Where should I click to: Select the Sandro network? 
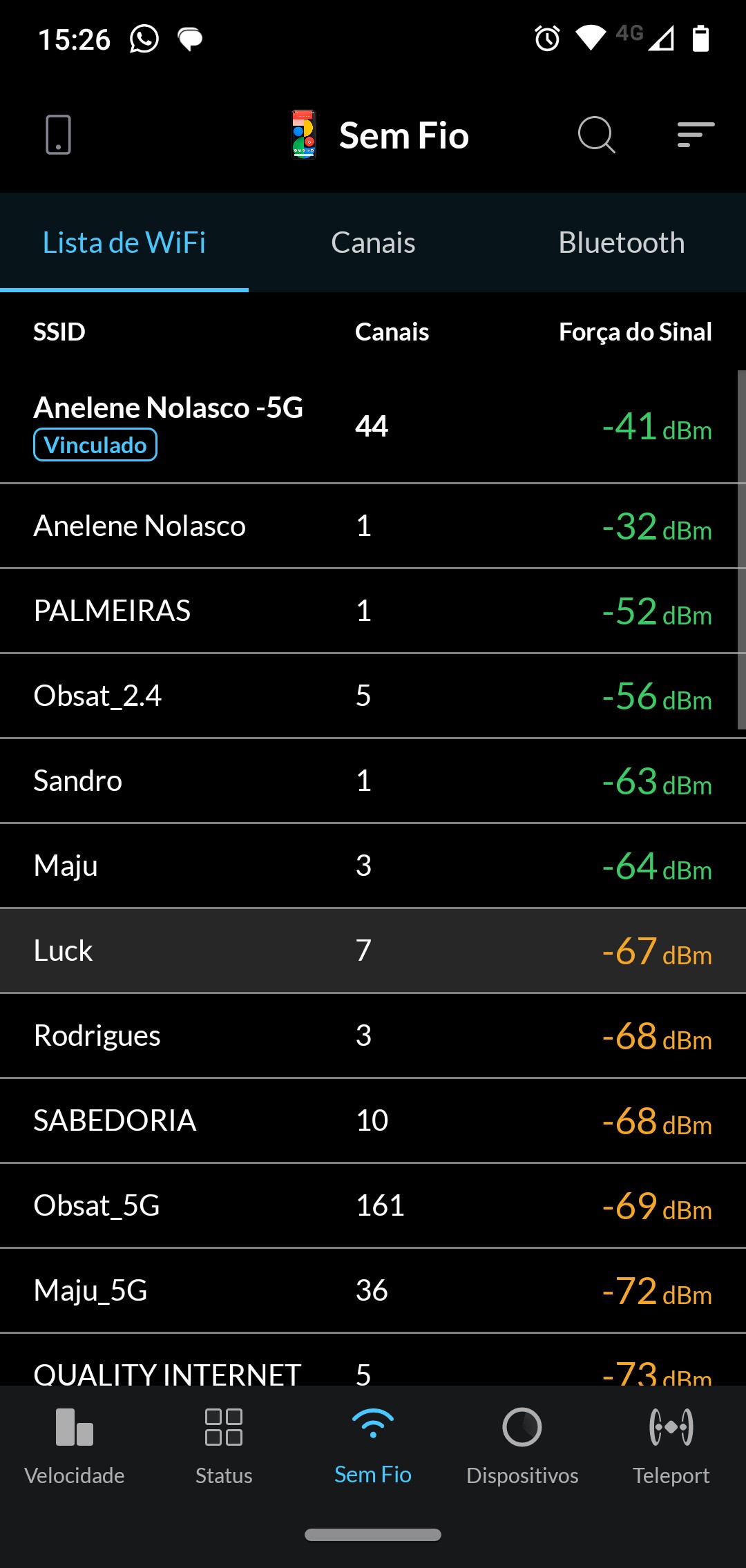[373, 781]
